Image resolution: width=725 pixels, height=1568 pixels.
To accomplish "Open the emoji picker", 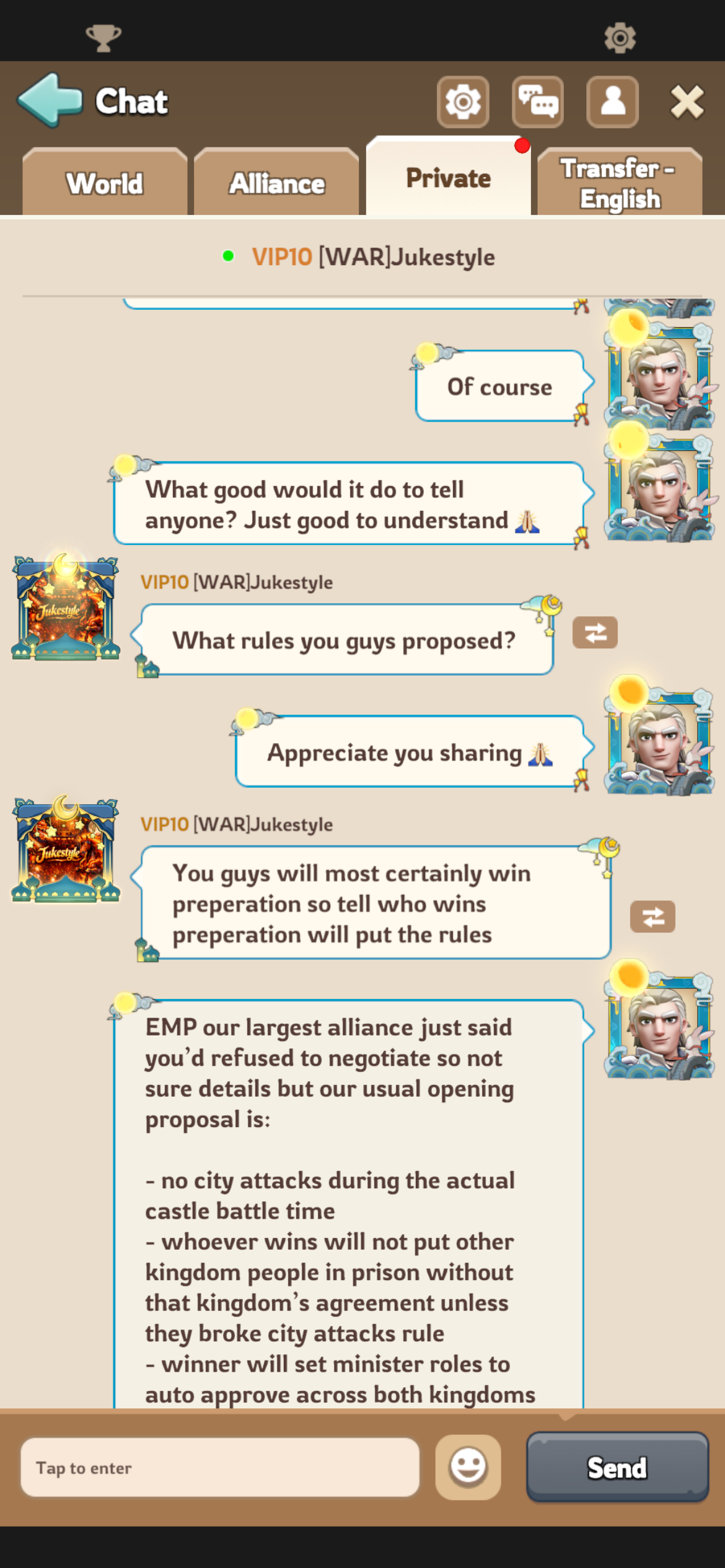I will 468,1467.
